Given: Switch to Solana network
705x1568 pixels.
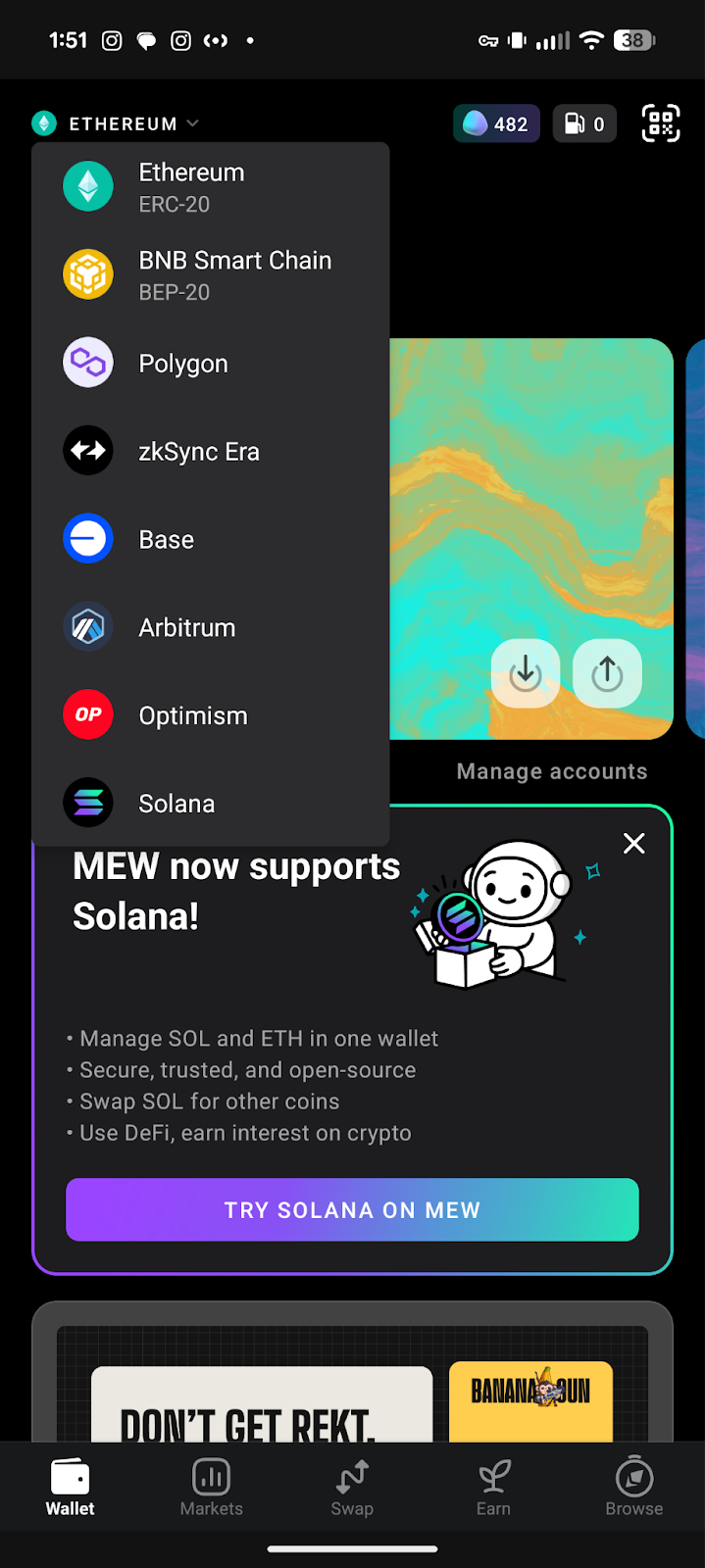Looking at the screenshot, I should click(210, 804).
